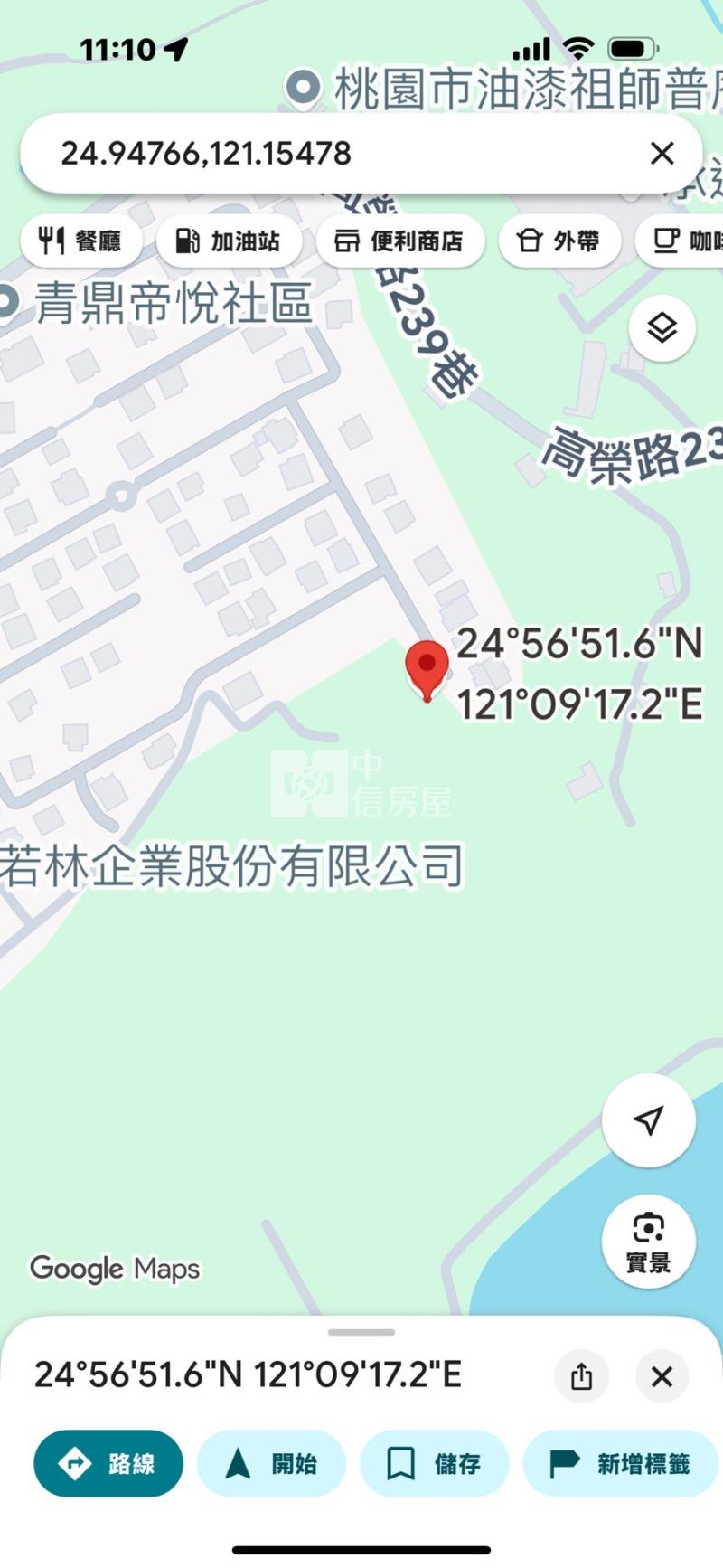Screen dimensions: 723x1568
Task: Open the 實景 live view button
Action: pos(648,1240)
